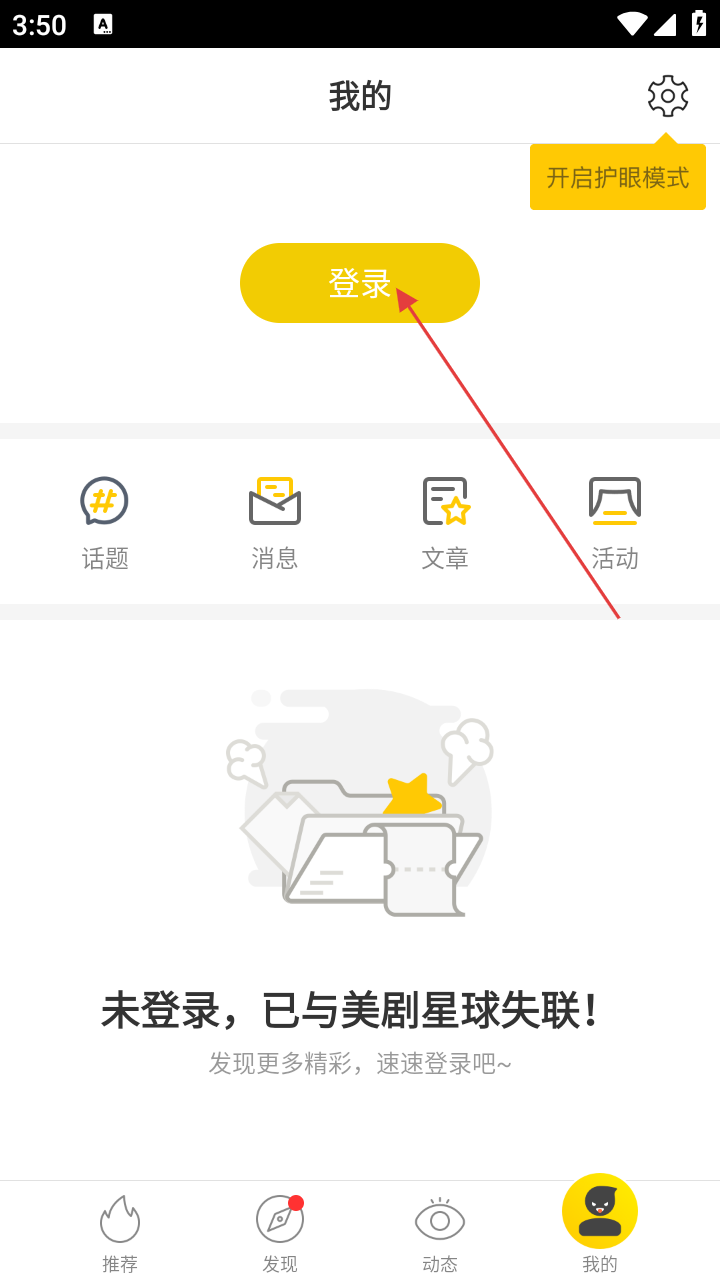Screen dimensions: 720x1280
Task: Select the 我的 tab
Action: tap(600, 1226)
